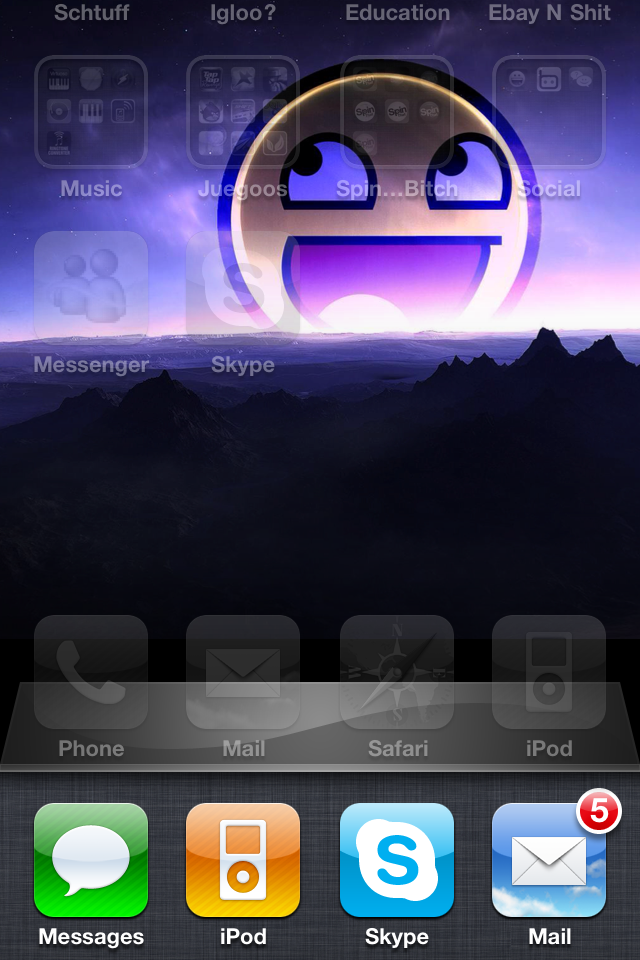
Task: Open the Music folder
Action: click(x=91, y=111)
